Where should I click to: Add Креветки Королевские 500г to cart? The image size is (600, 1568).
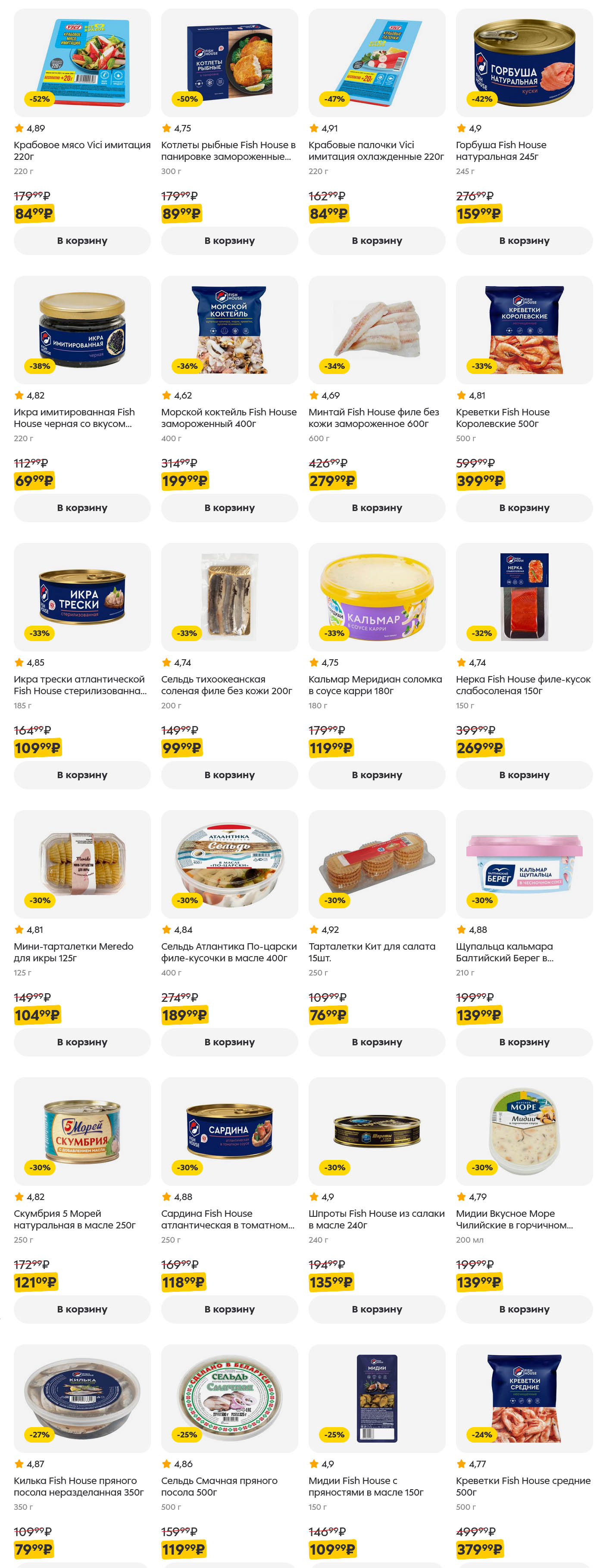click(524, 508)
